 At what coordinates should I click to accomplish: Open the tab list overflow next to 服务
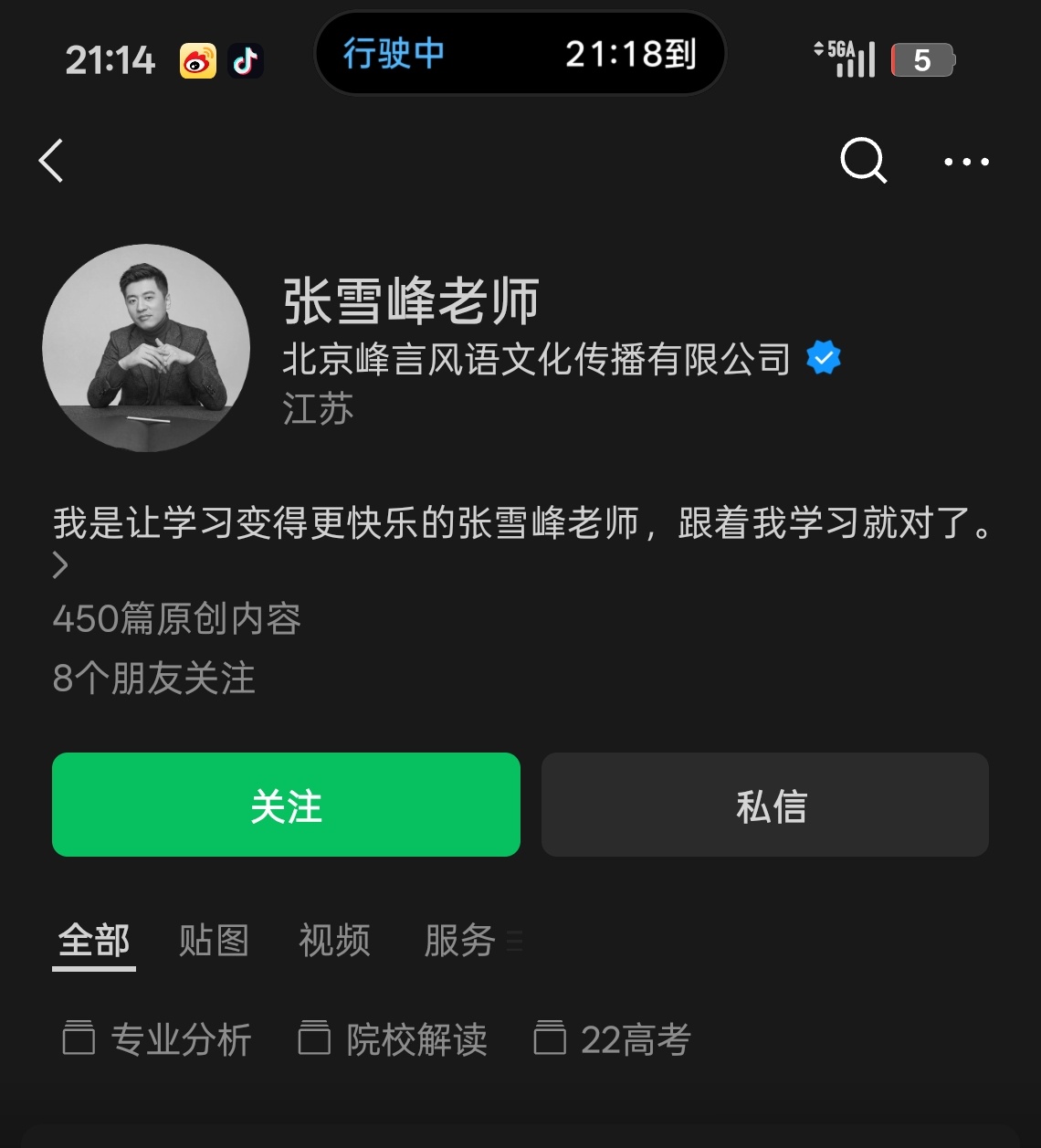coord(513,943)
